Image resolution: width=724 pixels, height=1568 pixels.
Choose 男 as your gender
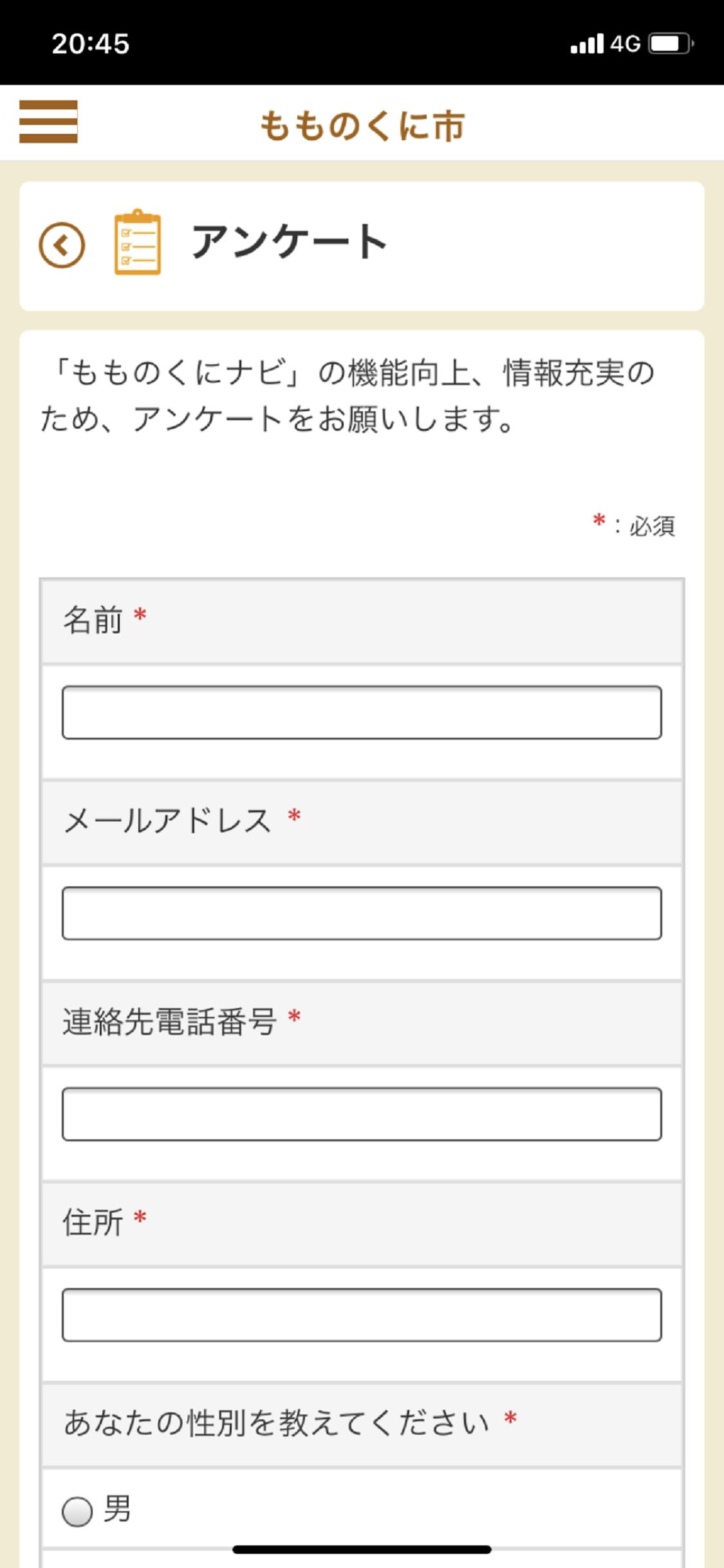(78, 1511)
